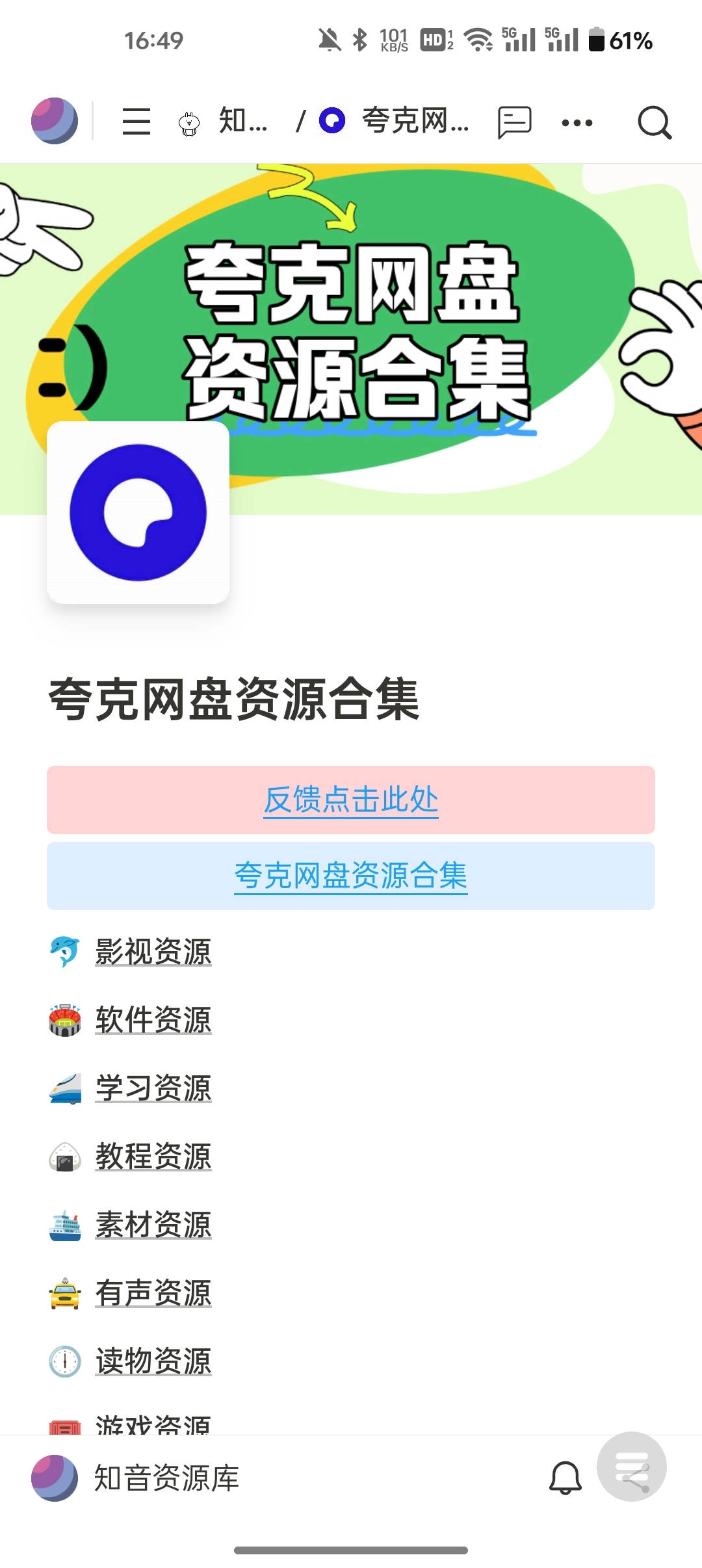Open the 反馈点击此处 feedback link
The height and width of the screenshot is (1568, 702).
click(351, 800)
